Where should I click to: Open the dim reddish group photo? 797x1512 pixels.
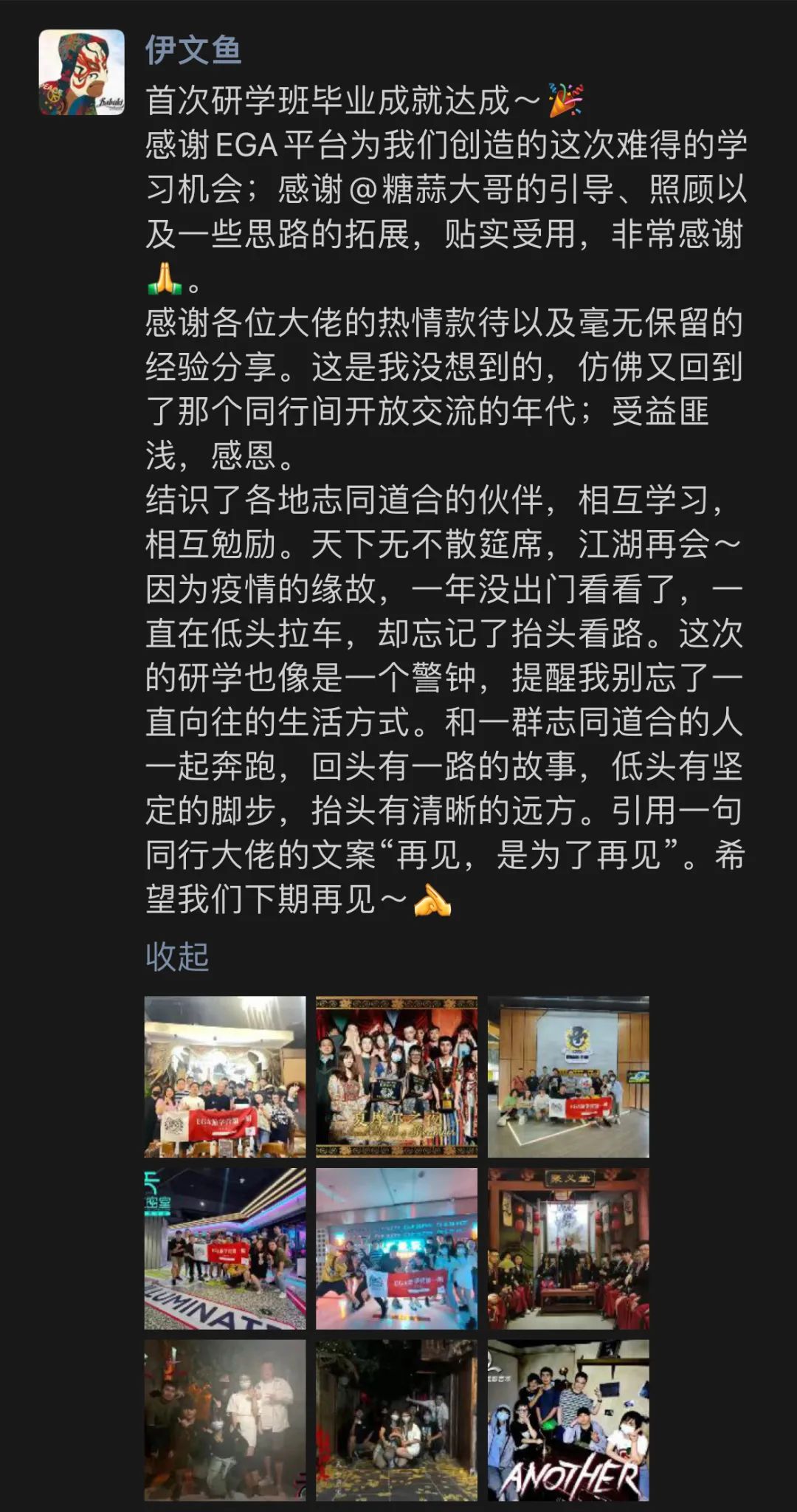225,1420
